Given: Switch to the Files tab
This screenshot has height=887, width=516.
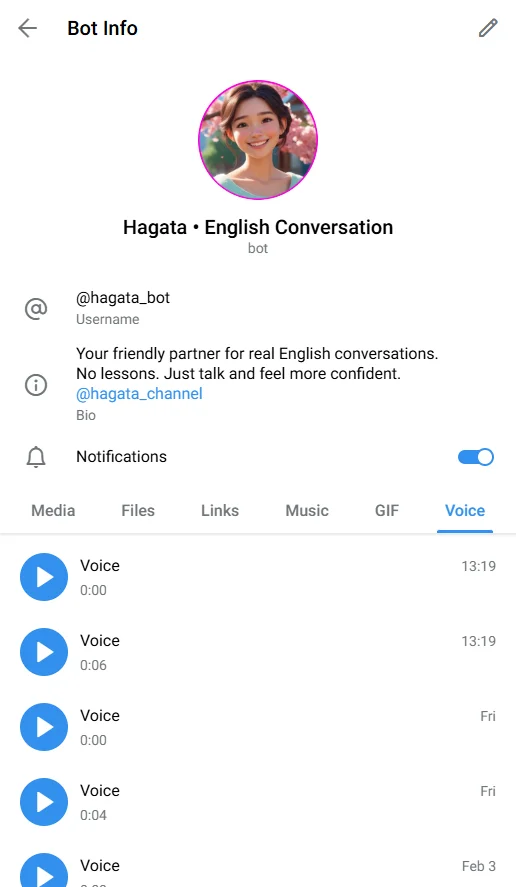Looking at the screenshot, I should [x=138, y=510].
